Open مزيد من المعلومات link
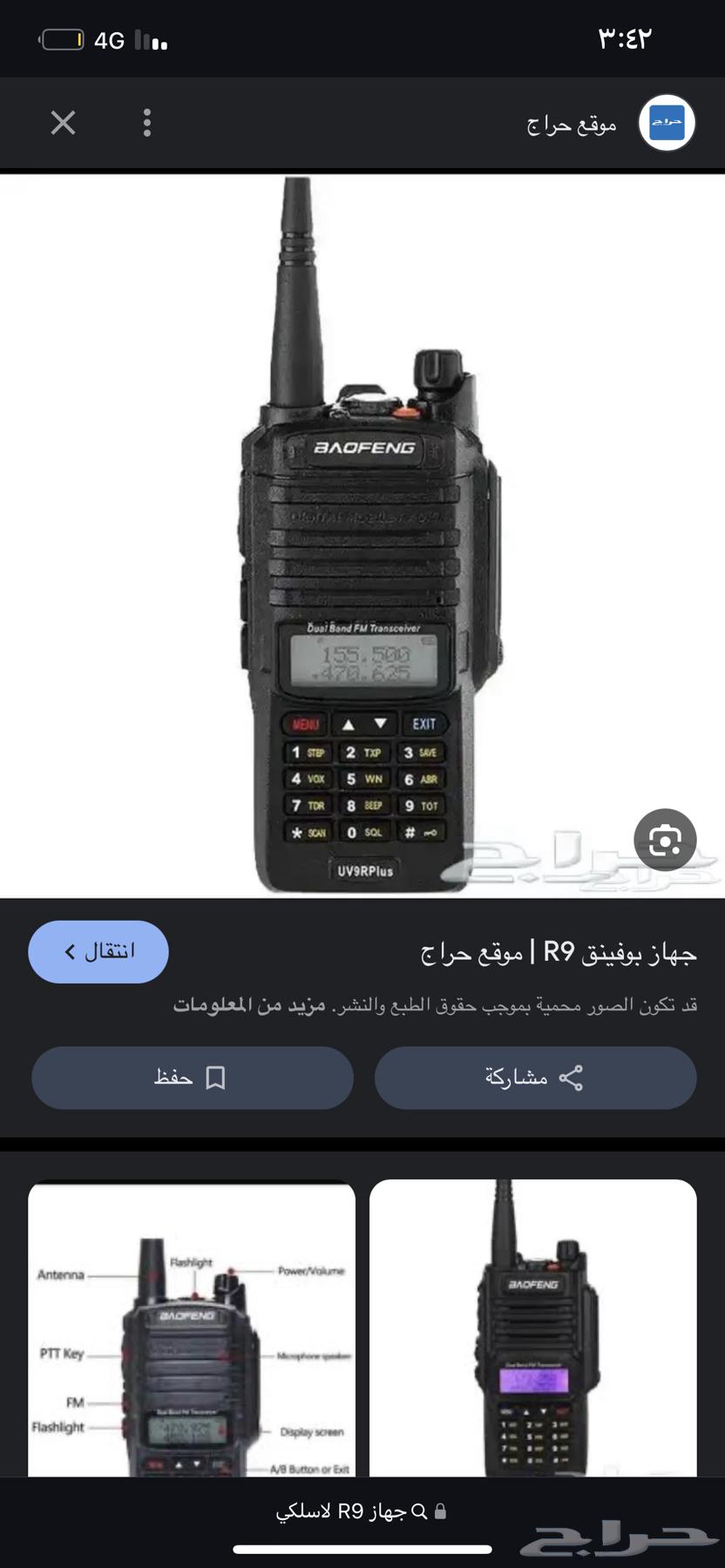 click(x=249, y=1004)
